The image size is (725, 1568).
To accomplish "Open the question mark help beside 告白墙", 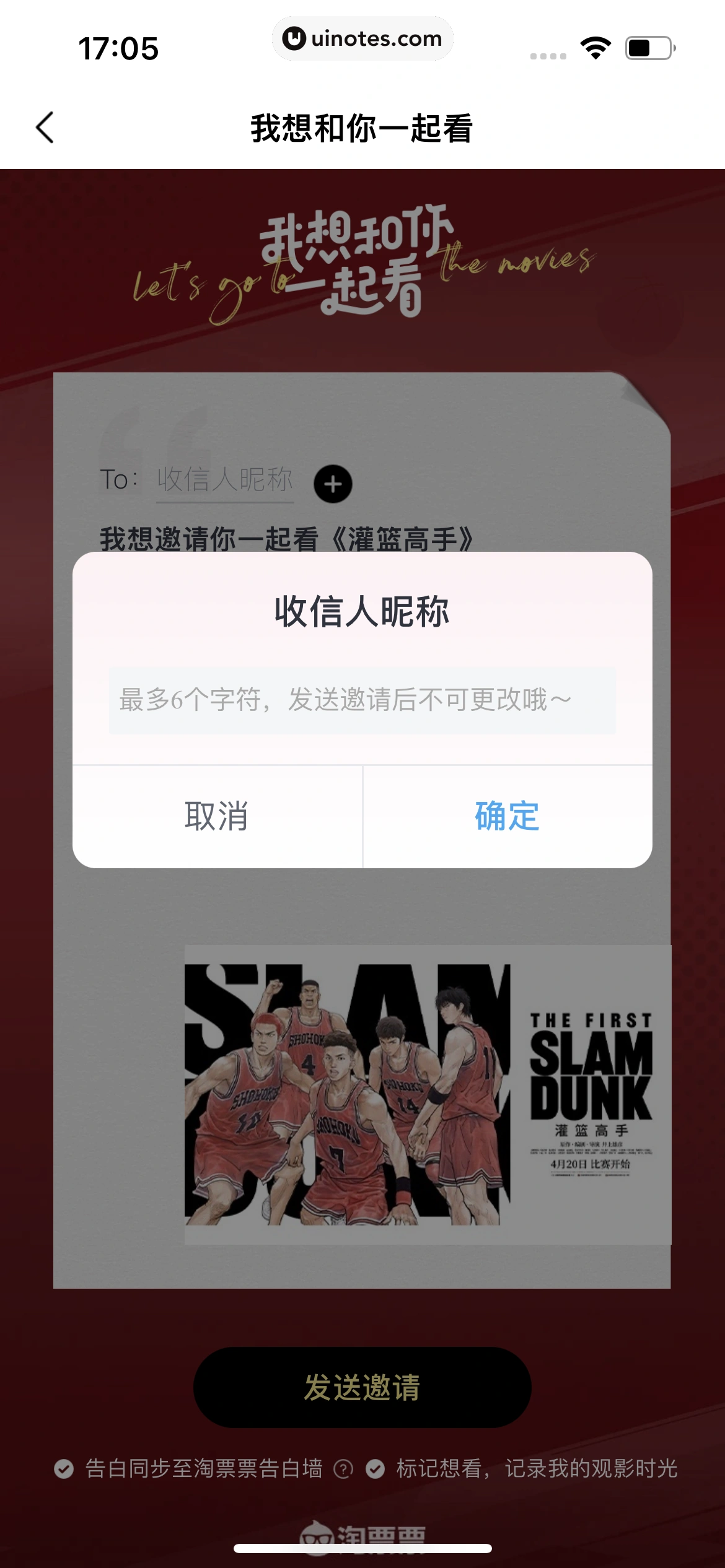I will [343, 1468].
